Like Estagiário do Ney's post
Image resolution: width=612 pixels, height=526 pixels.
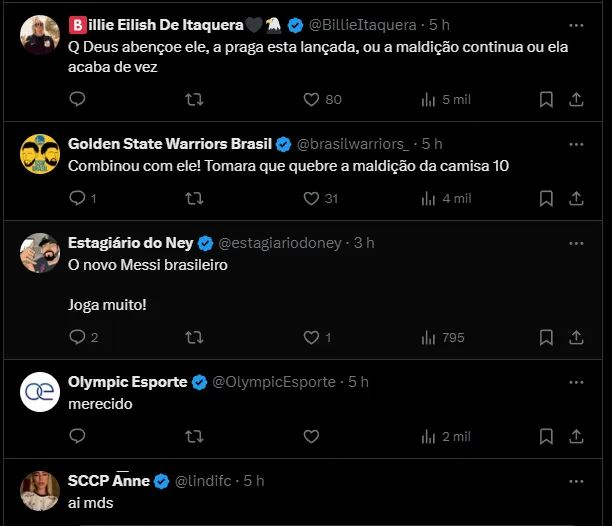coord(311,337)
